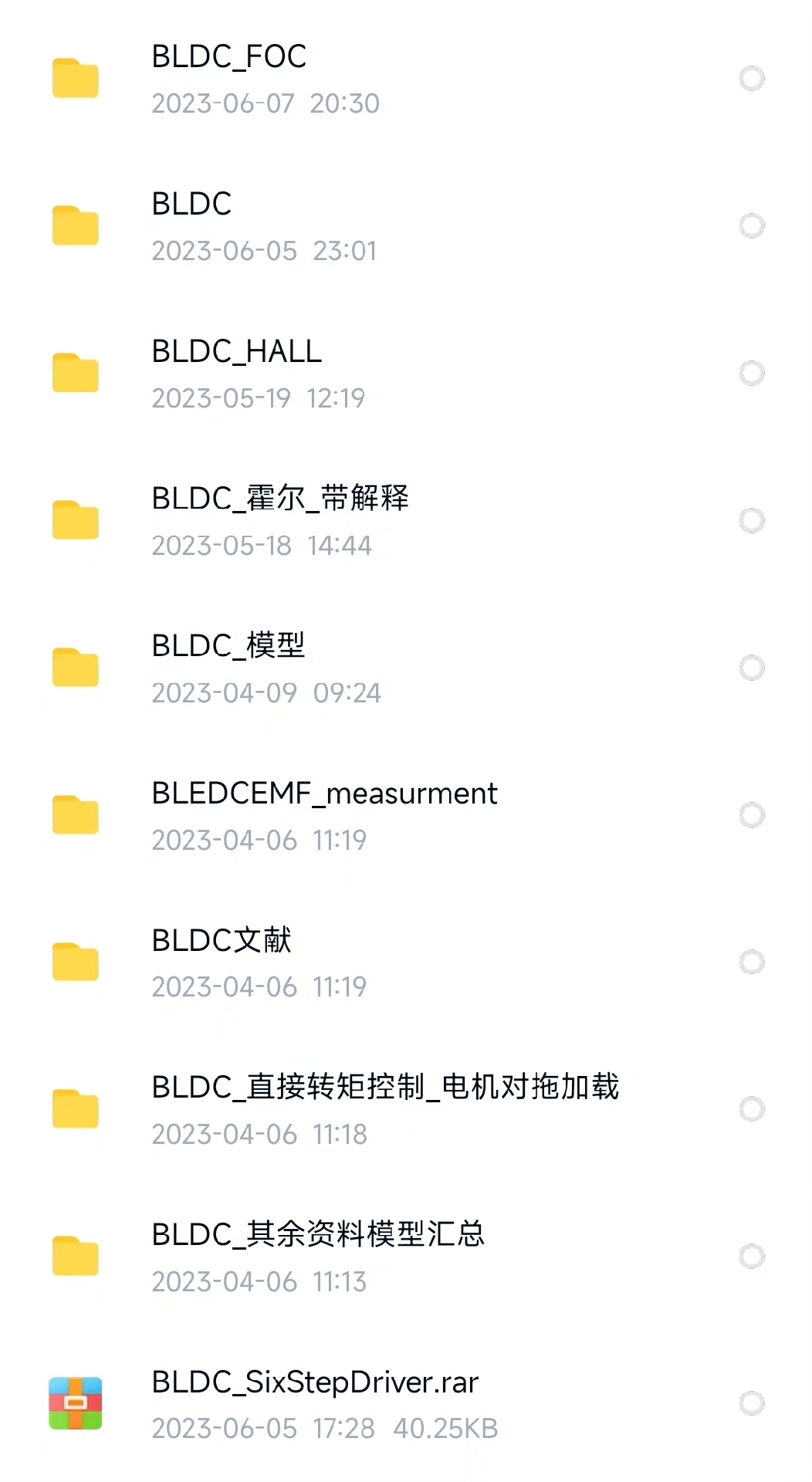
Task: Open the BLDC_其余资料模型汇总 folder
Action: pyautogui.click(x=317, y=1235)
